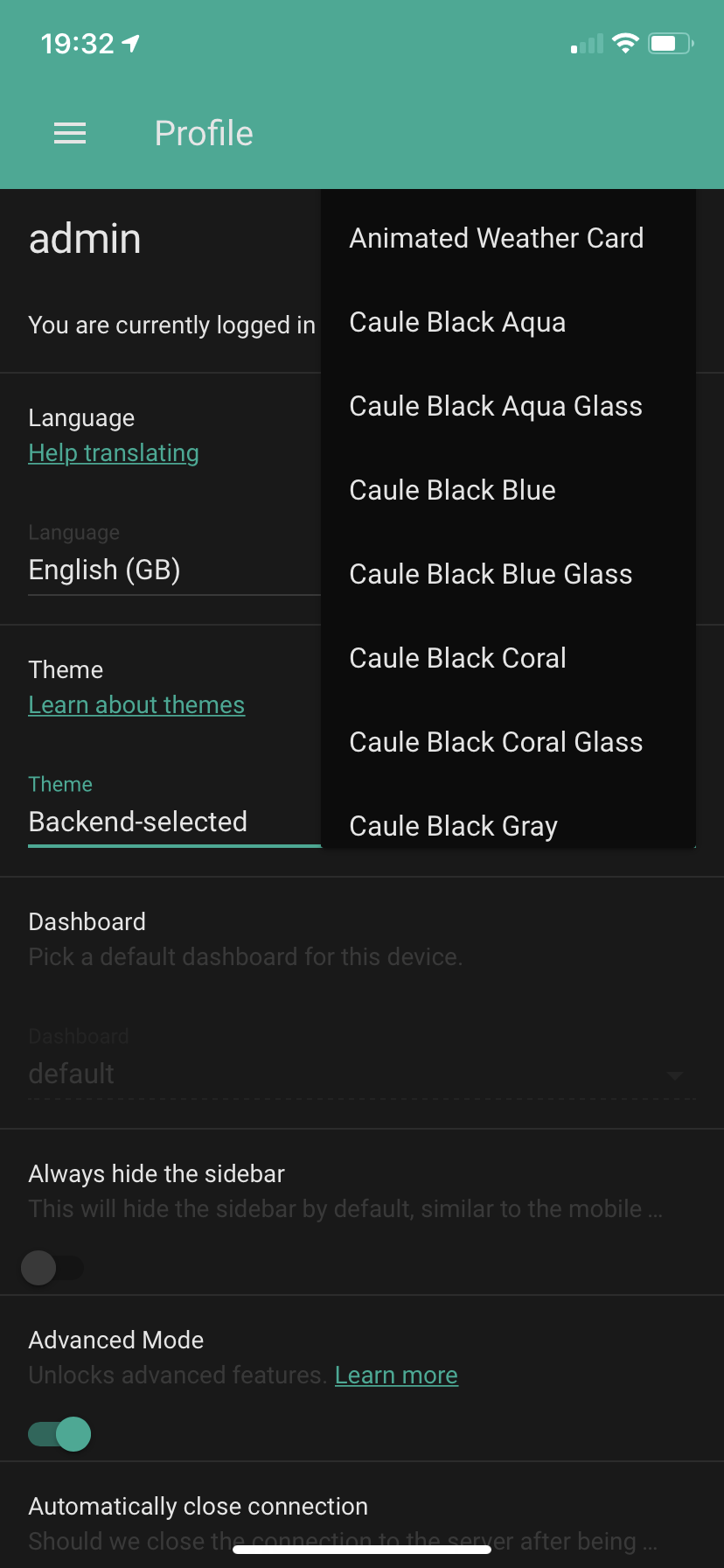Screen dimensions: 724x1568
Task: Open the Learn about themes link
Action: tap(136, 704)
